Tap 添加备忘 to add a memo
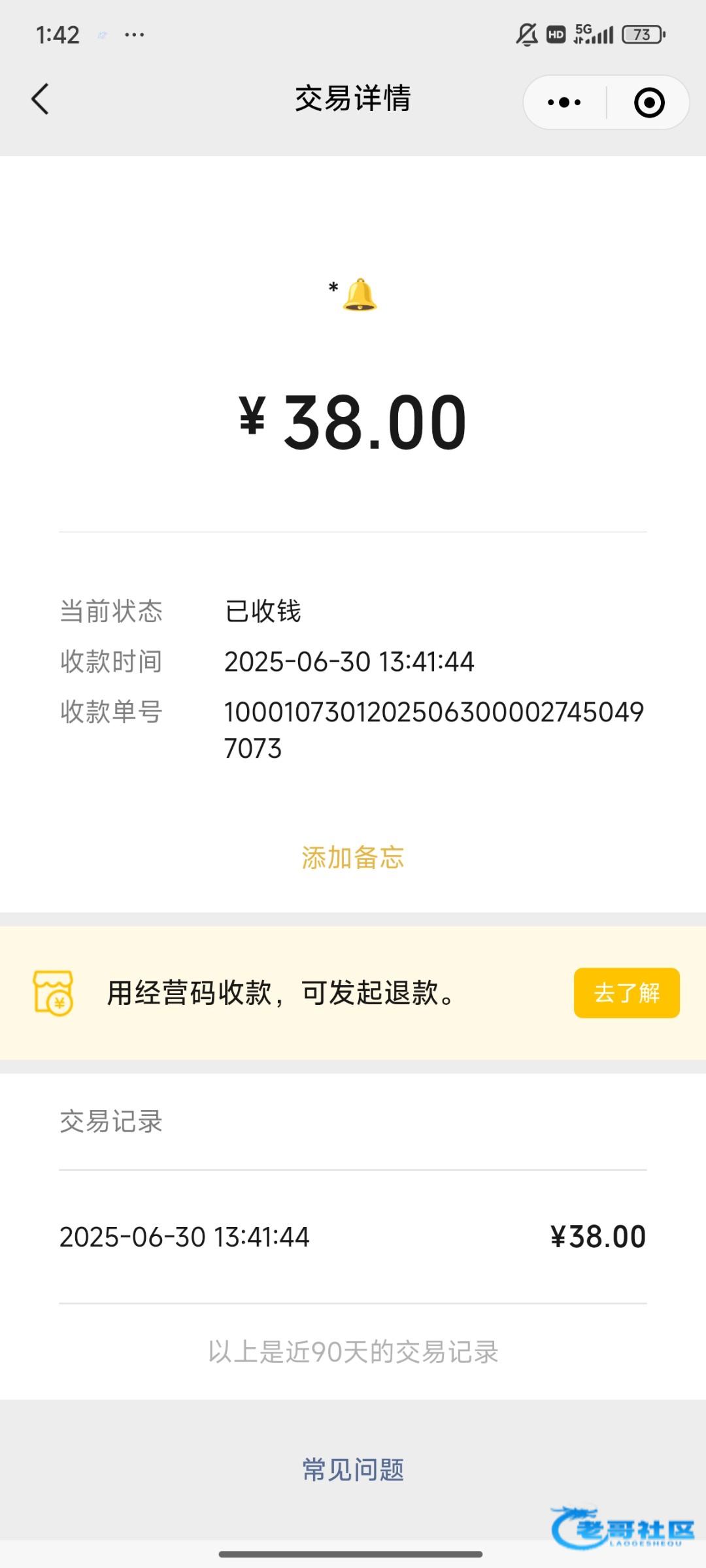 [x=353, y=858]
